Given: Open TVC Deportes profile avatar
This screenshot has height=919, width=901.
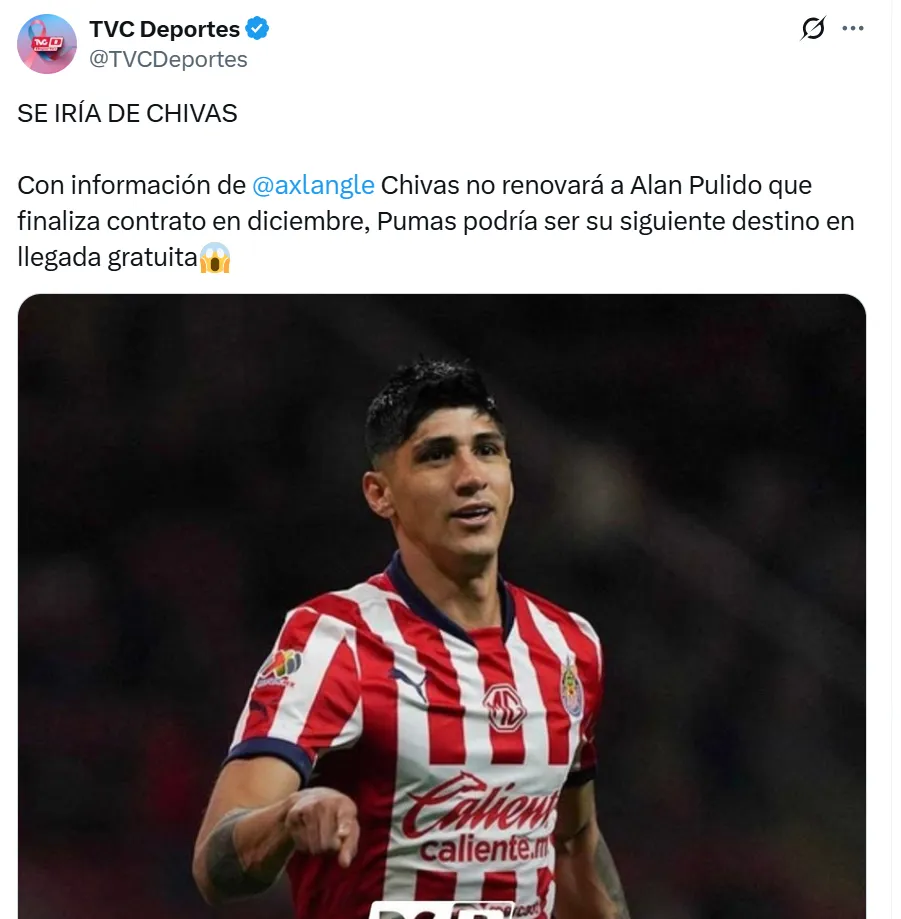Looking at the screenshot, I should tap(47, 44).
